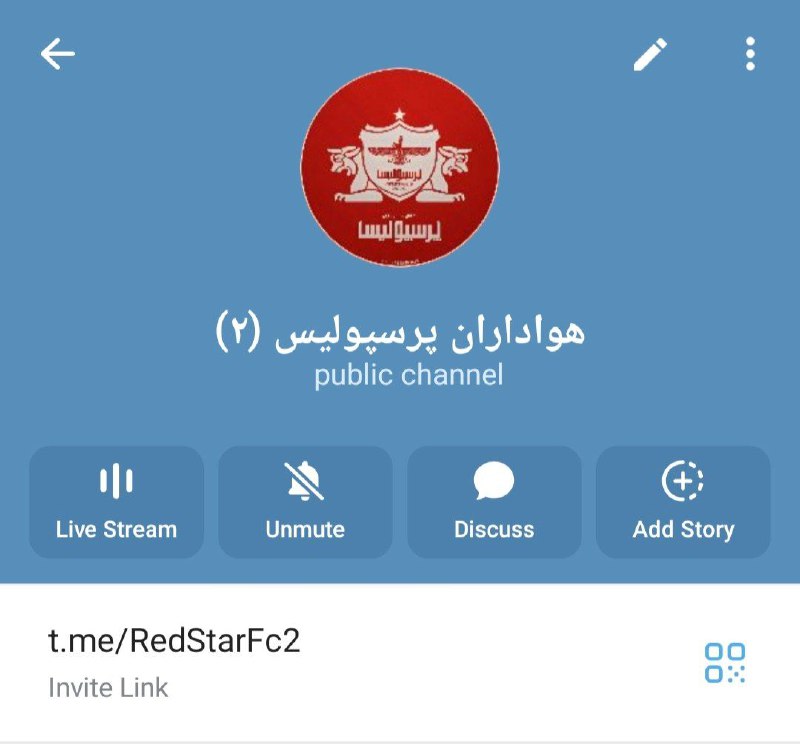Go back using the arrow icon
Image resolution: width=800 pixels, height=744 pixels.
[x=58, y=54]
